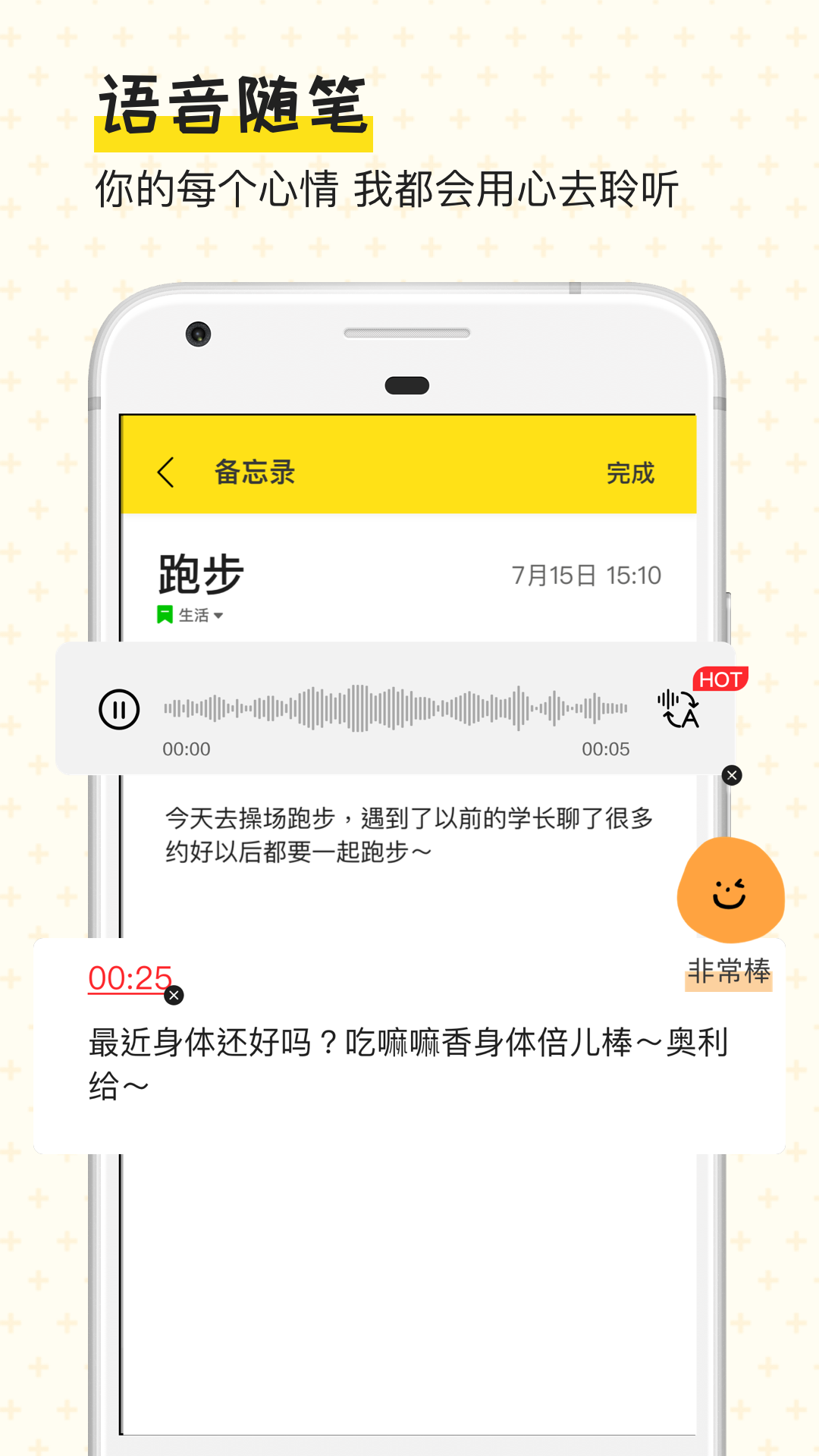The height and width of the screenshot is (1456, 819).
Task: Go back using the back arrow
Action: [x=166, y=472]
